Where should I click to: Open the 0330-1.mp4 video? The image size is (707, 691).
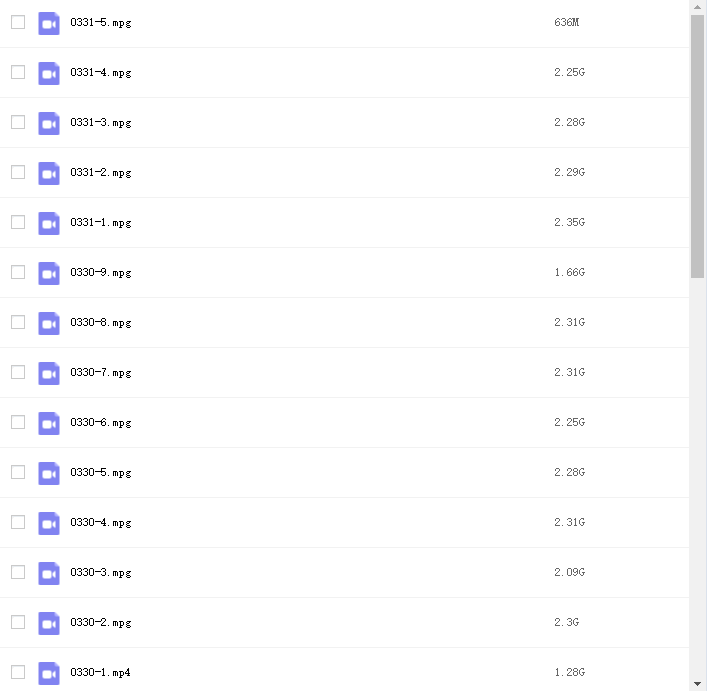tap(100, 673)
